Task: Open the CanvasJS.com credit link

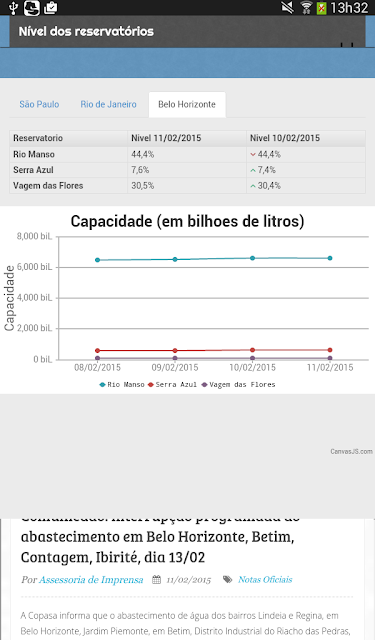Action: pos(351,451)
